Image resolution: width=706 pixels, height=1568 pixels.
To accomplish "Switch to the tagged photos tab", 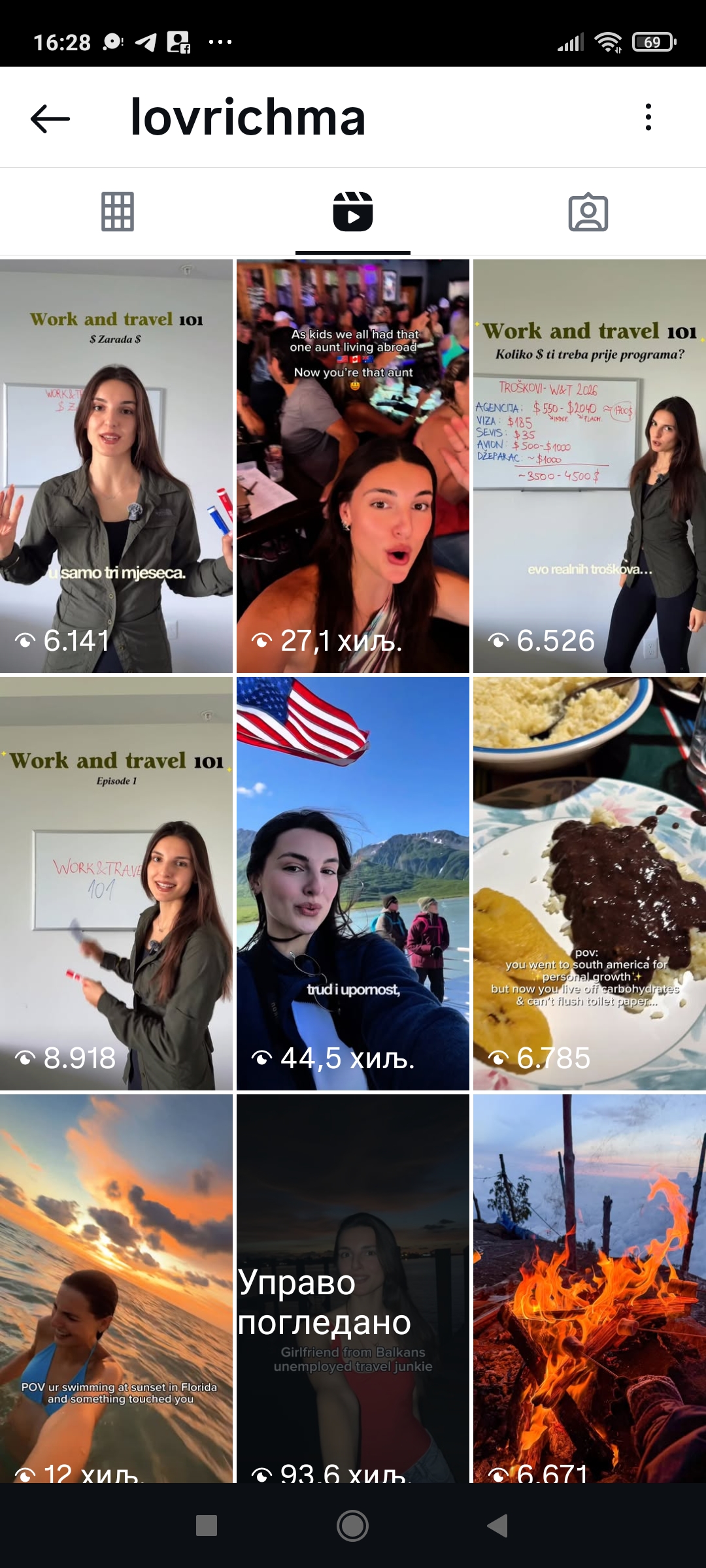I will point(588,212).
